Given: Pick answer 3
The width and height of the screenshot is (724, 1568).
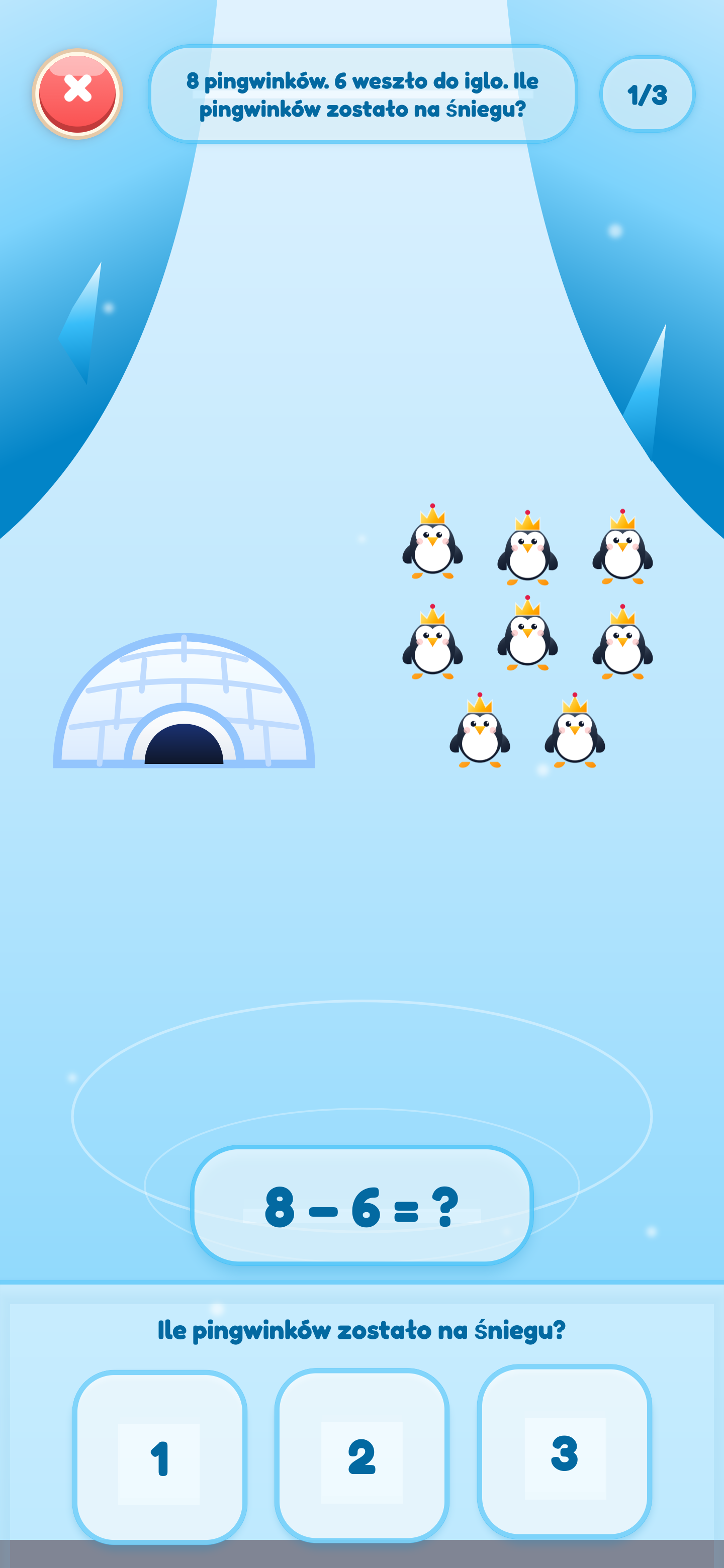Looking at the screenshot, I should (x=565, y=1451).
